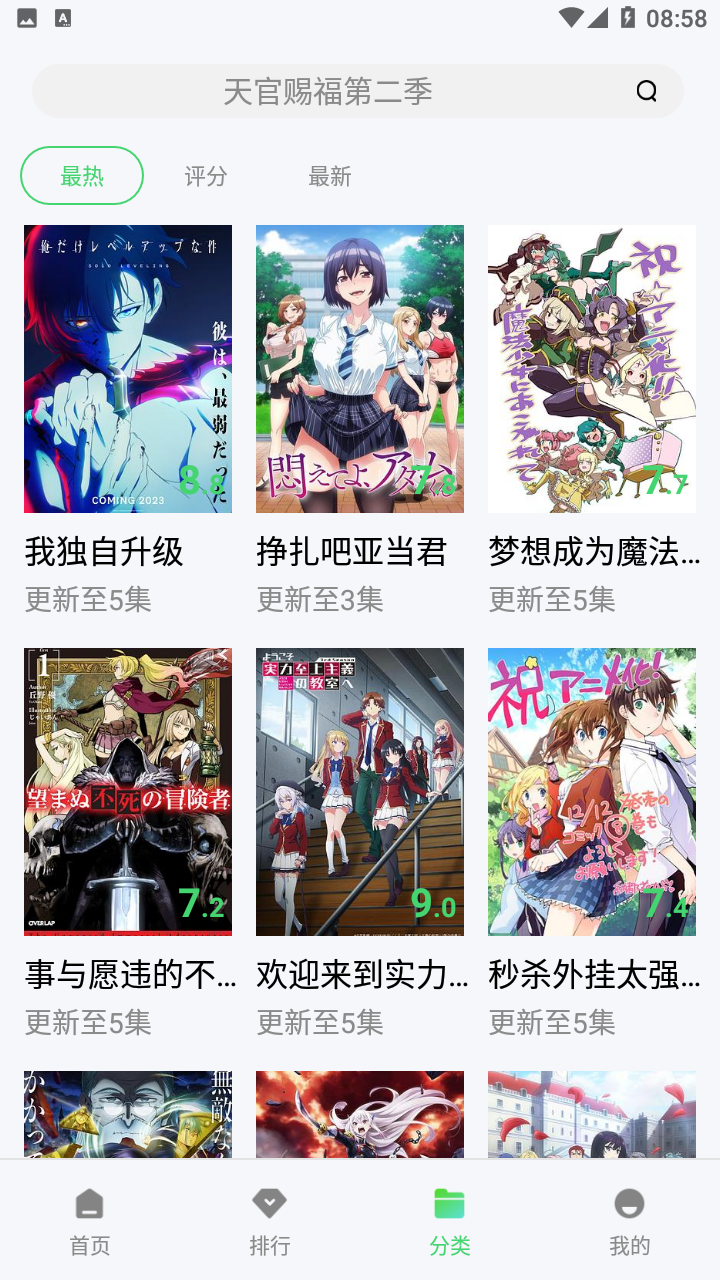Tap the 梦想成为魔法 poster with 7.7 rating
The image size is (720, 1280).
coord(591,368)
